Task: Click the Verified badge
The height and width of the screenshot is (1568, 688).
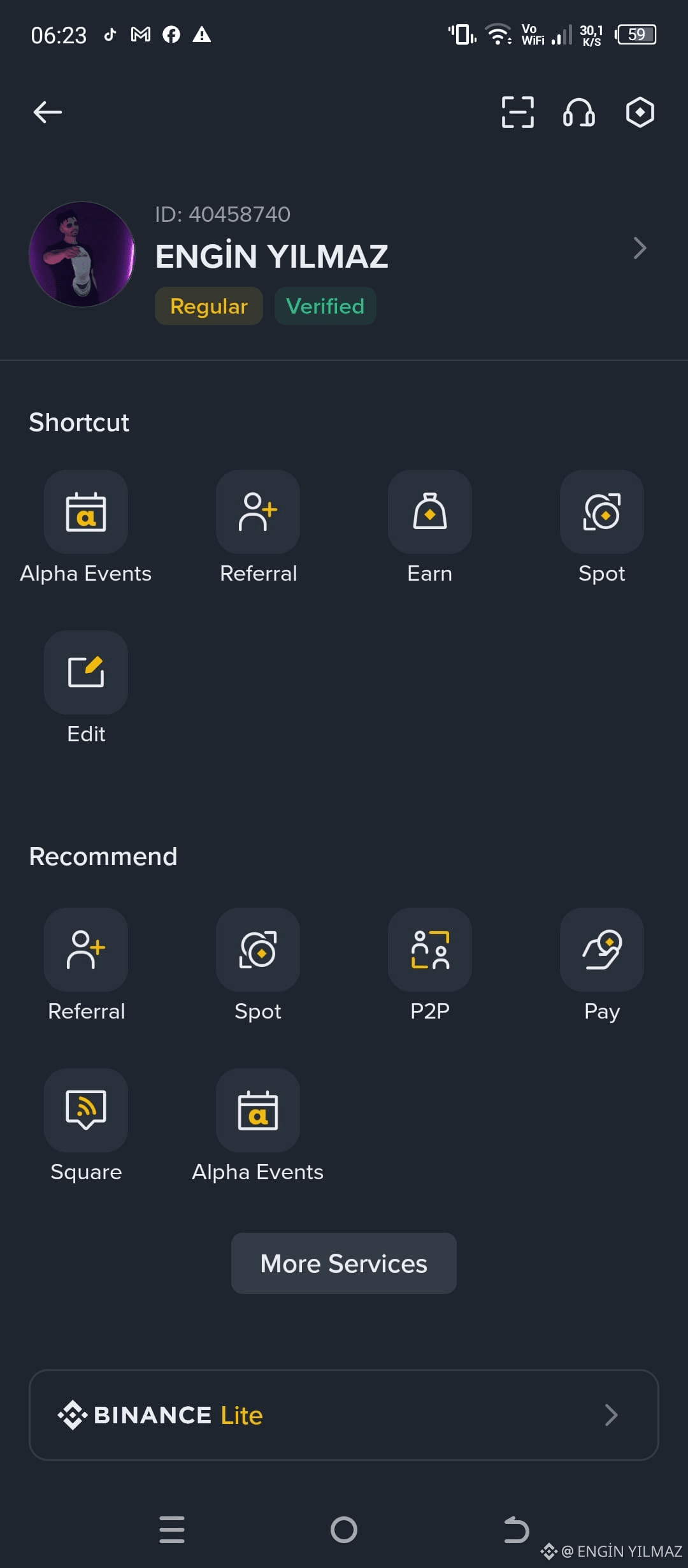Action: click(x=325, y=306)
